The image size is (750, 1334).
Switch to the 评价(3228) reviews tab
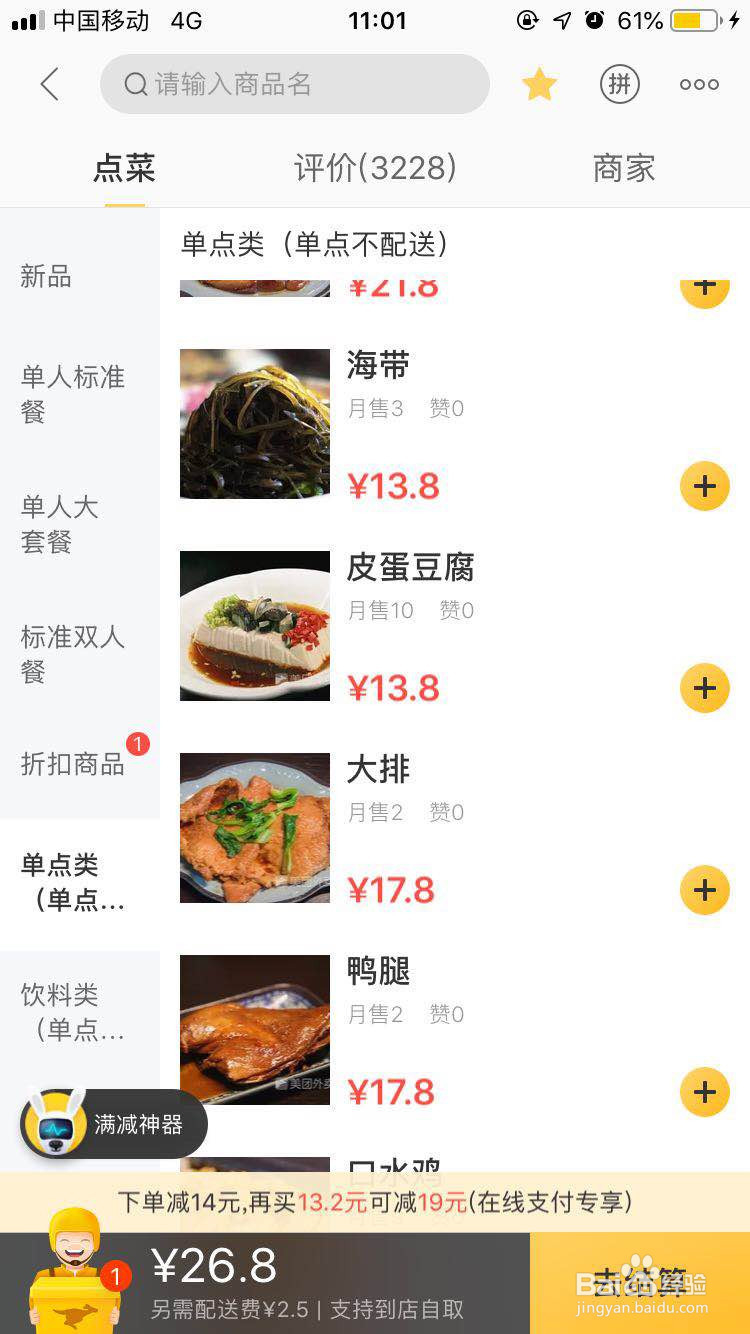coord(374,168)
